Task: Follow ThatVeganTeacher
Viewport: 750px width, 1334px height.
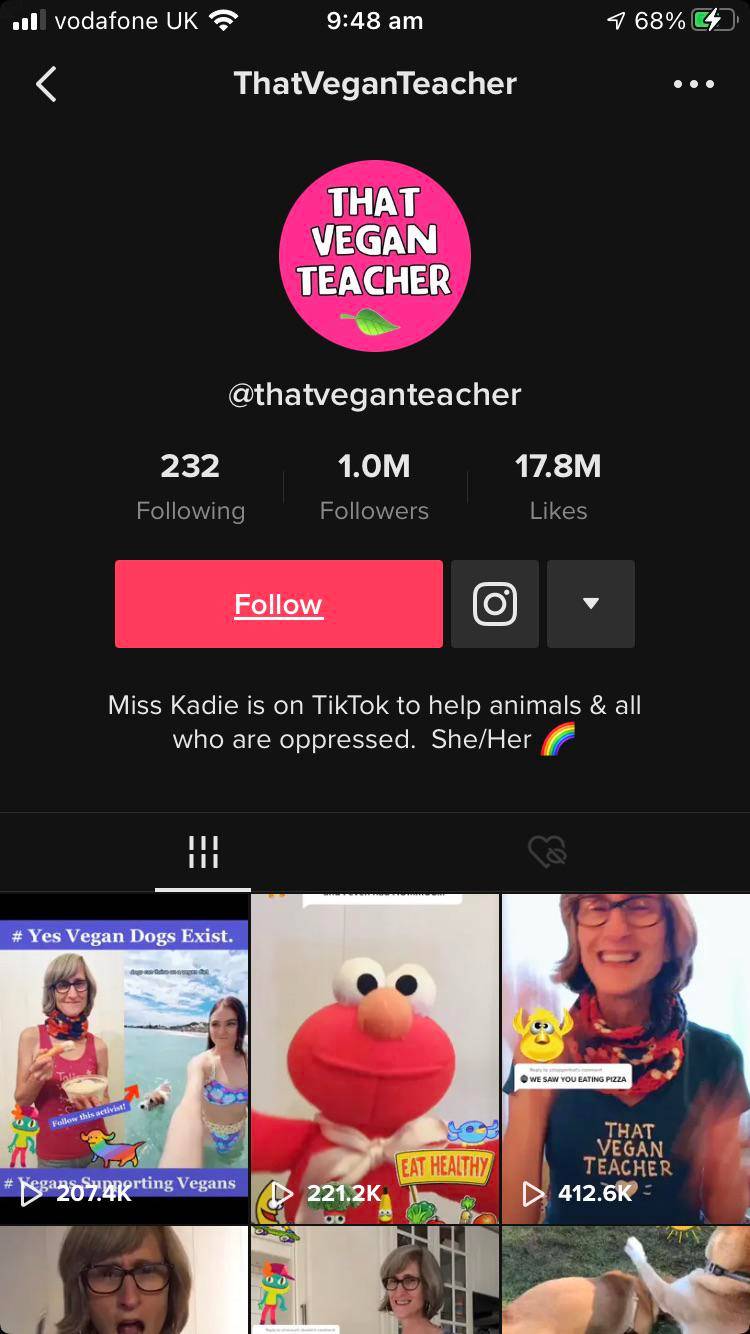Action: [278, 604]
